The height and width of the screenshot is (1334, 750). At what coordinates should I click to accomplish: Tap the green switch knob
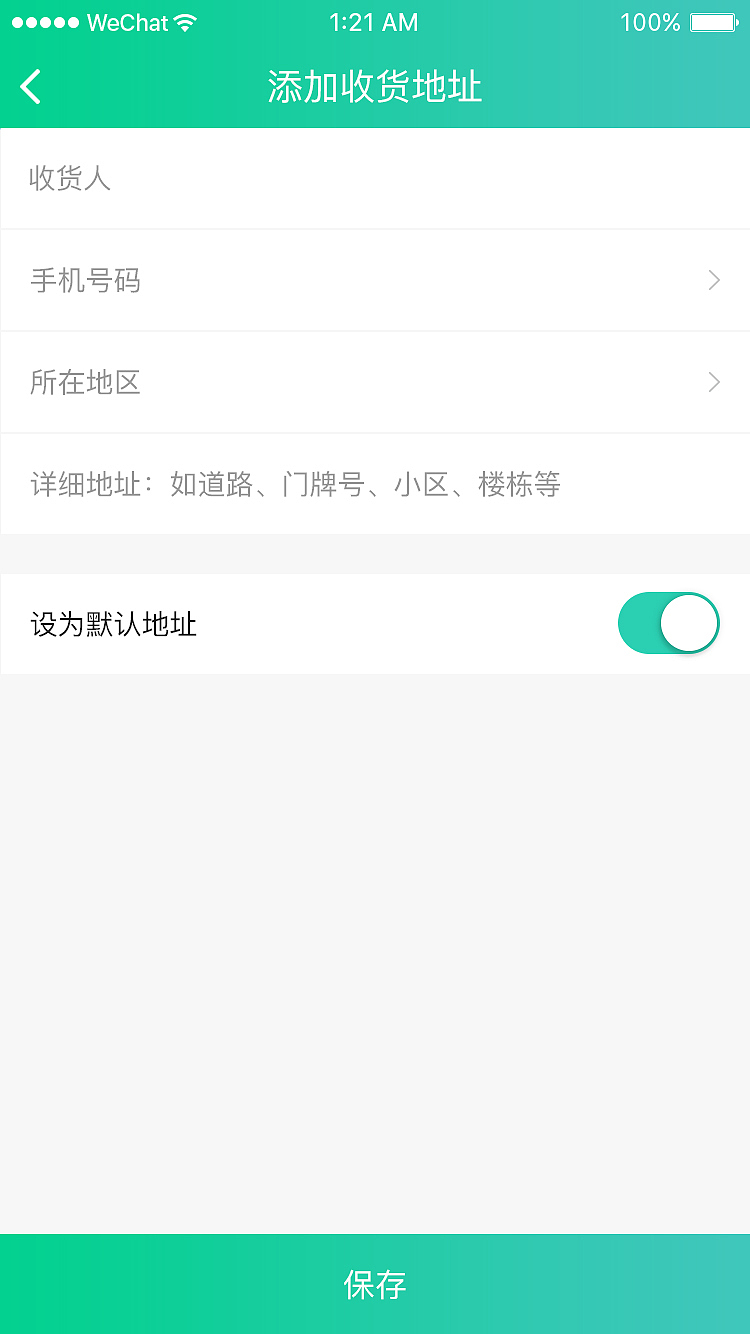[688, 622]
